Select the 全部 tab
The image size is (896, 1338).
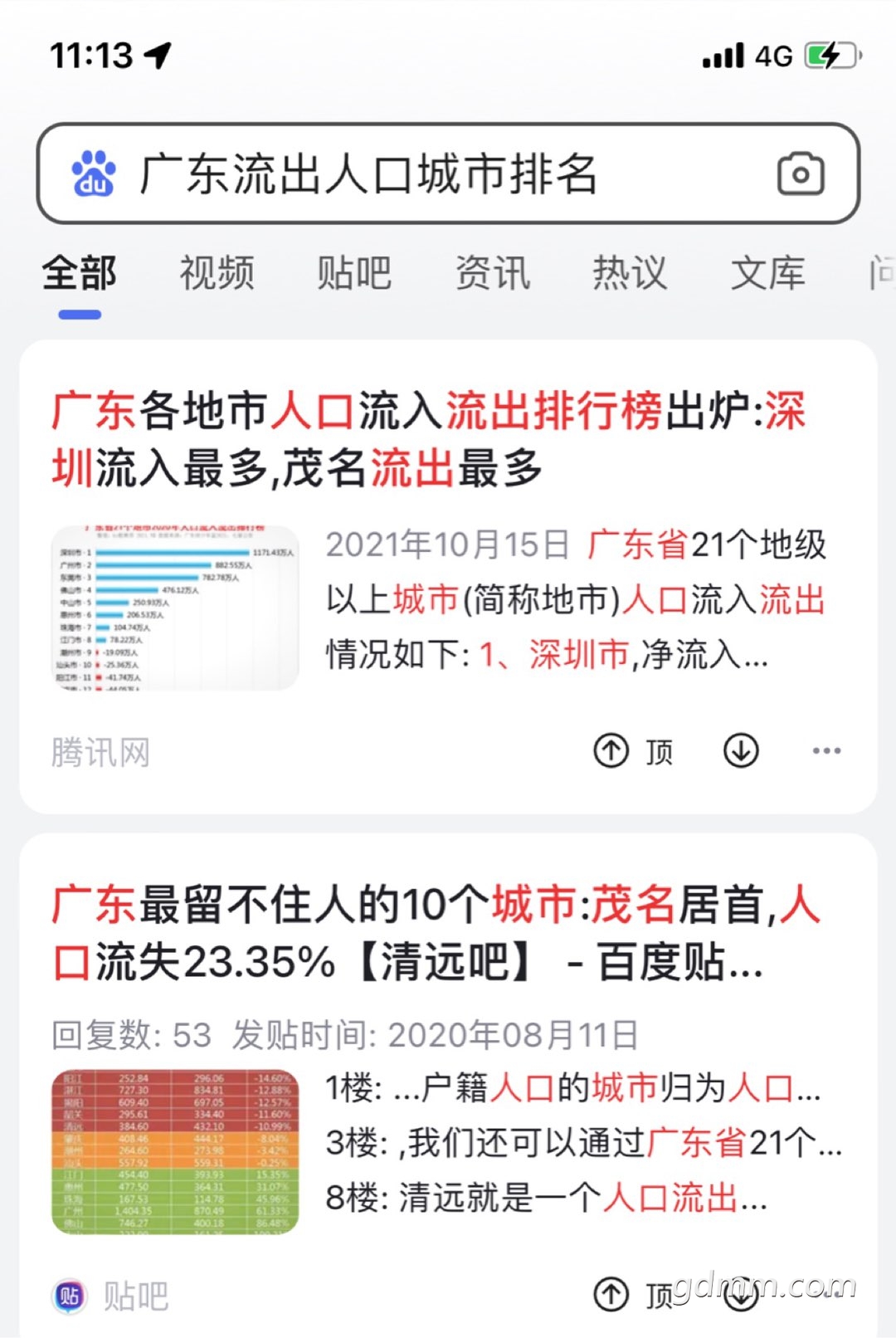(x=80, y=273)
